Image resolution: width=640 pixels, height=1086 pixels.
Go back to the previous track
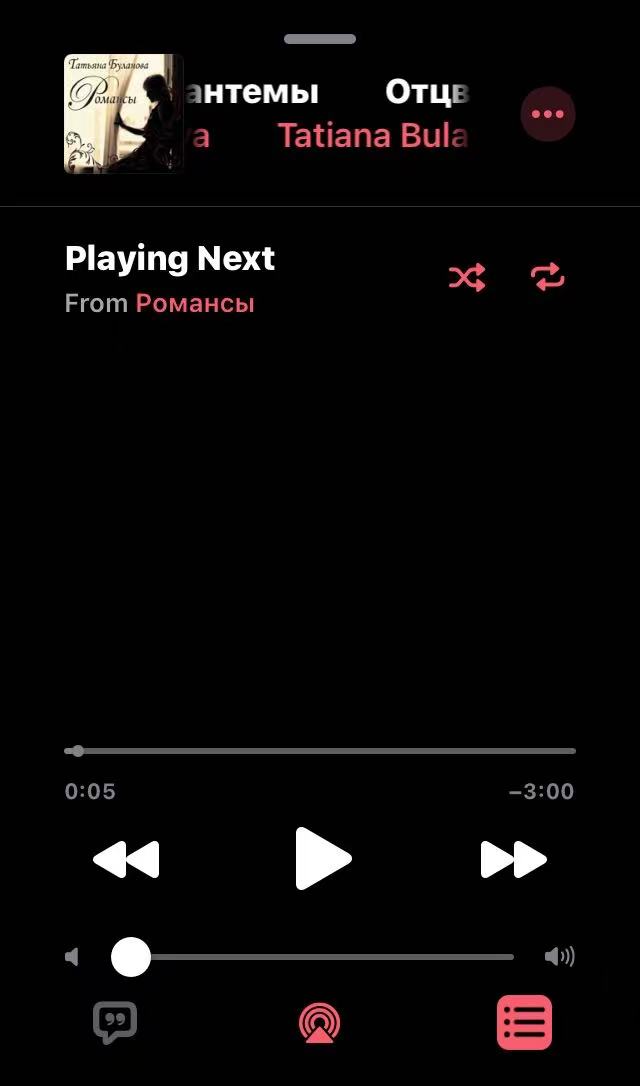coord(126,859)
